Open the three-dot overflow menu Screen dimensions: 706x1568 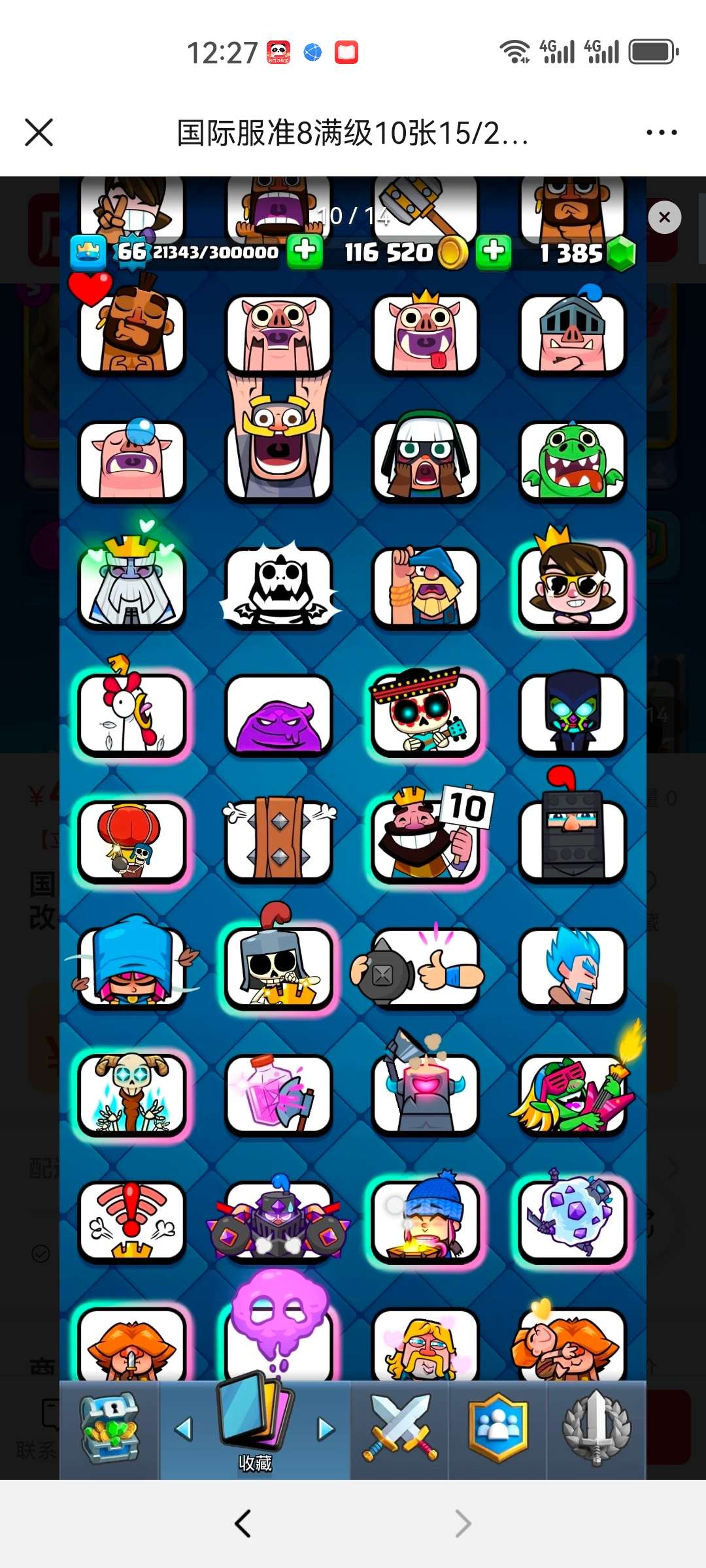pos(661,133)
